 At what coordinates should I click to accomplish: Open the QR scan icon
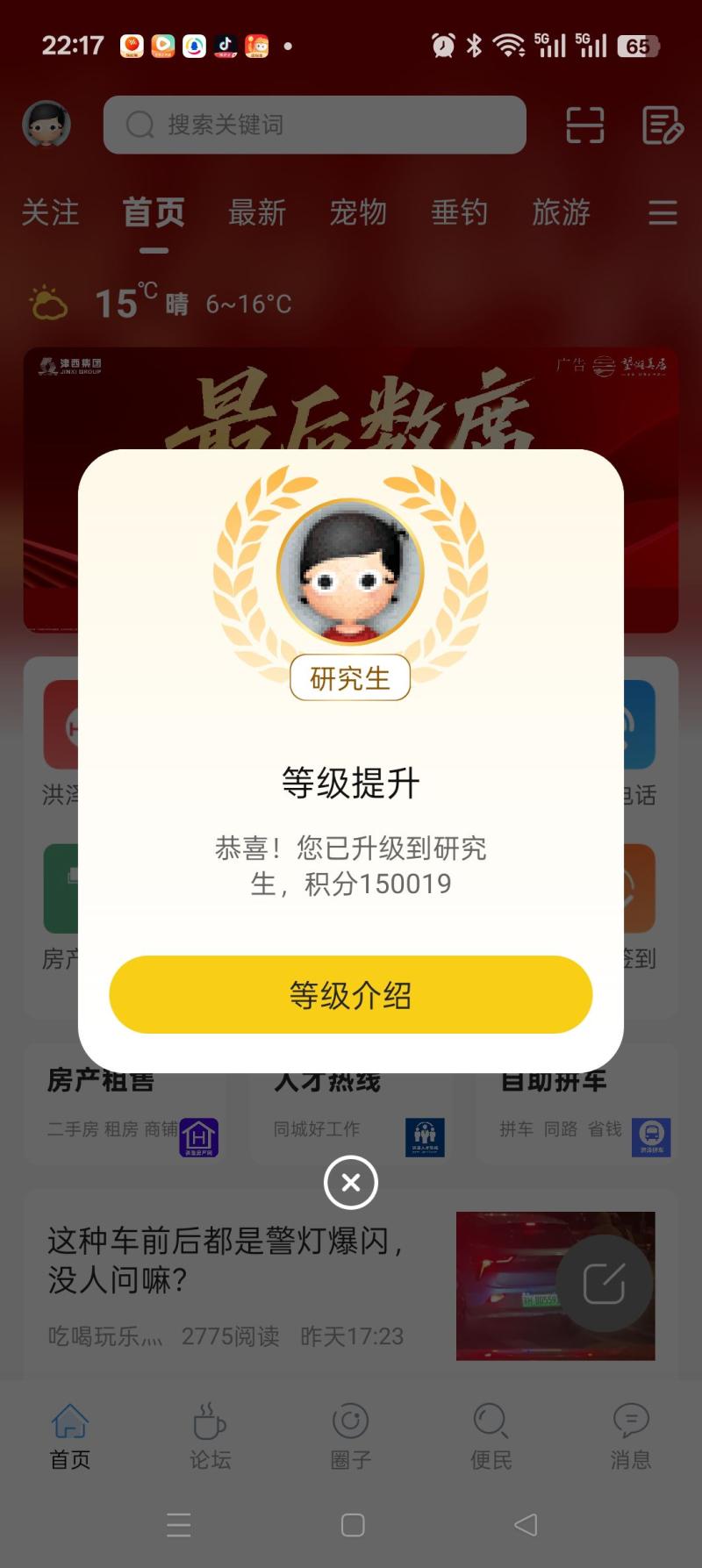(x=584, y=125)
